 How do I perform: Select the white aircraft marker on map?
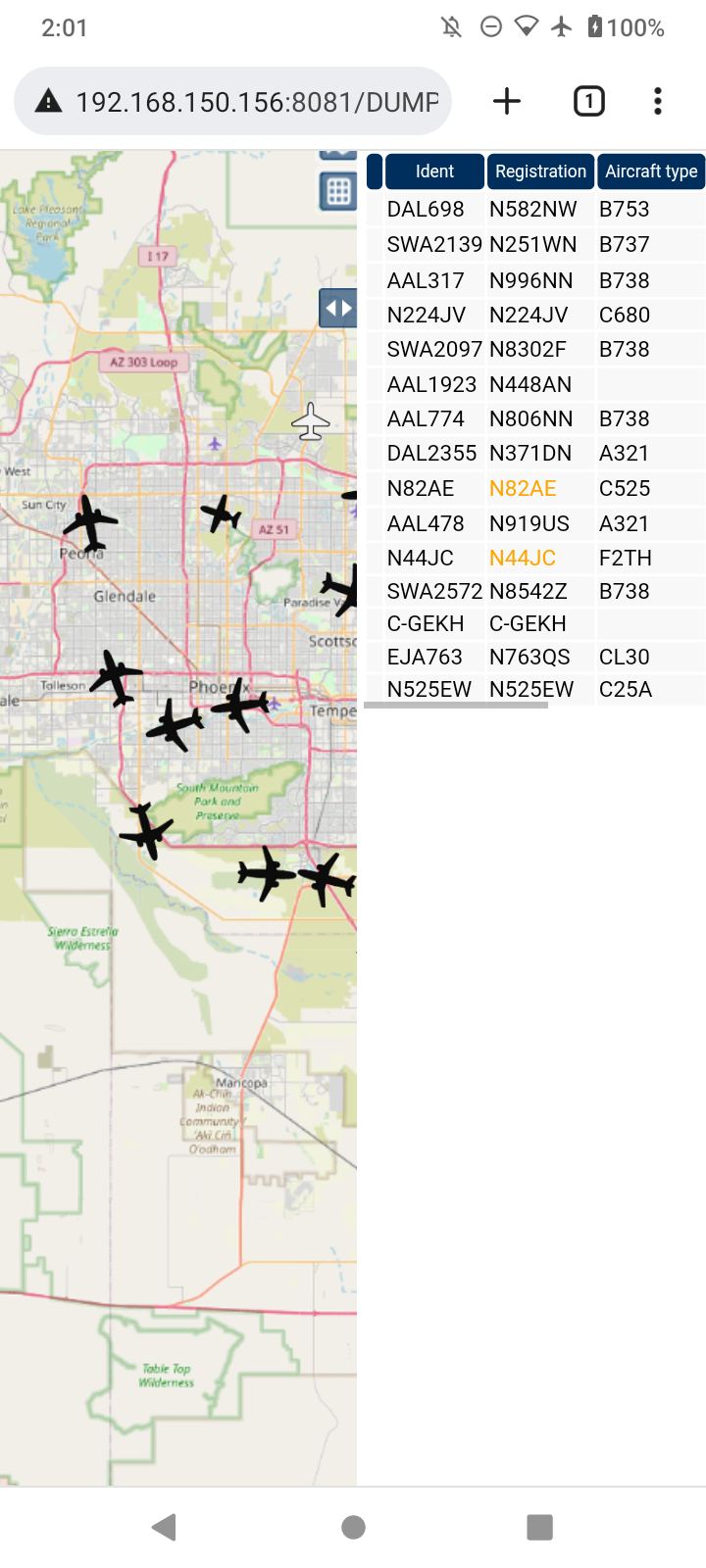coord(311,421)
